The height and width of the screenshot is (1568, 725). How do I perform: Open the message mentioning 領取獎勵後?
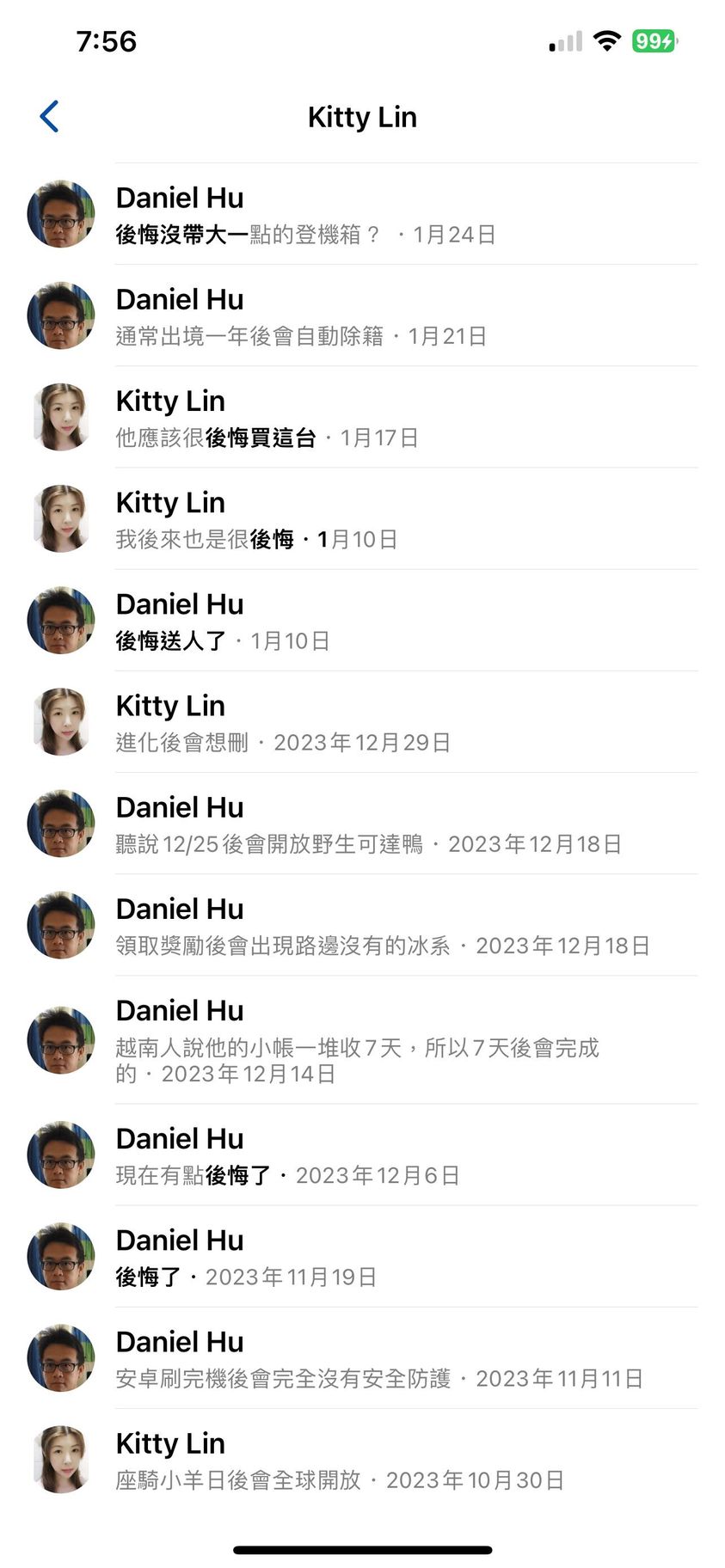(x=361, y=925)
